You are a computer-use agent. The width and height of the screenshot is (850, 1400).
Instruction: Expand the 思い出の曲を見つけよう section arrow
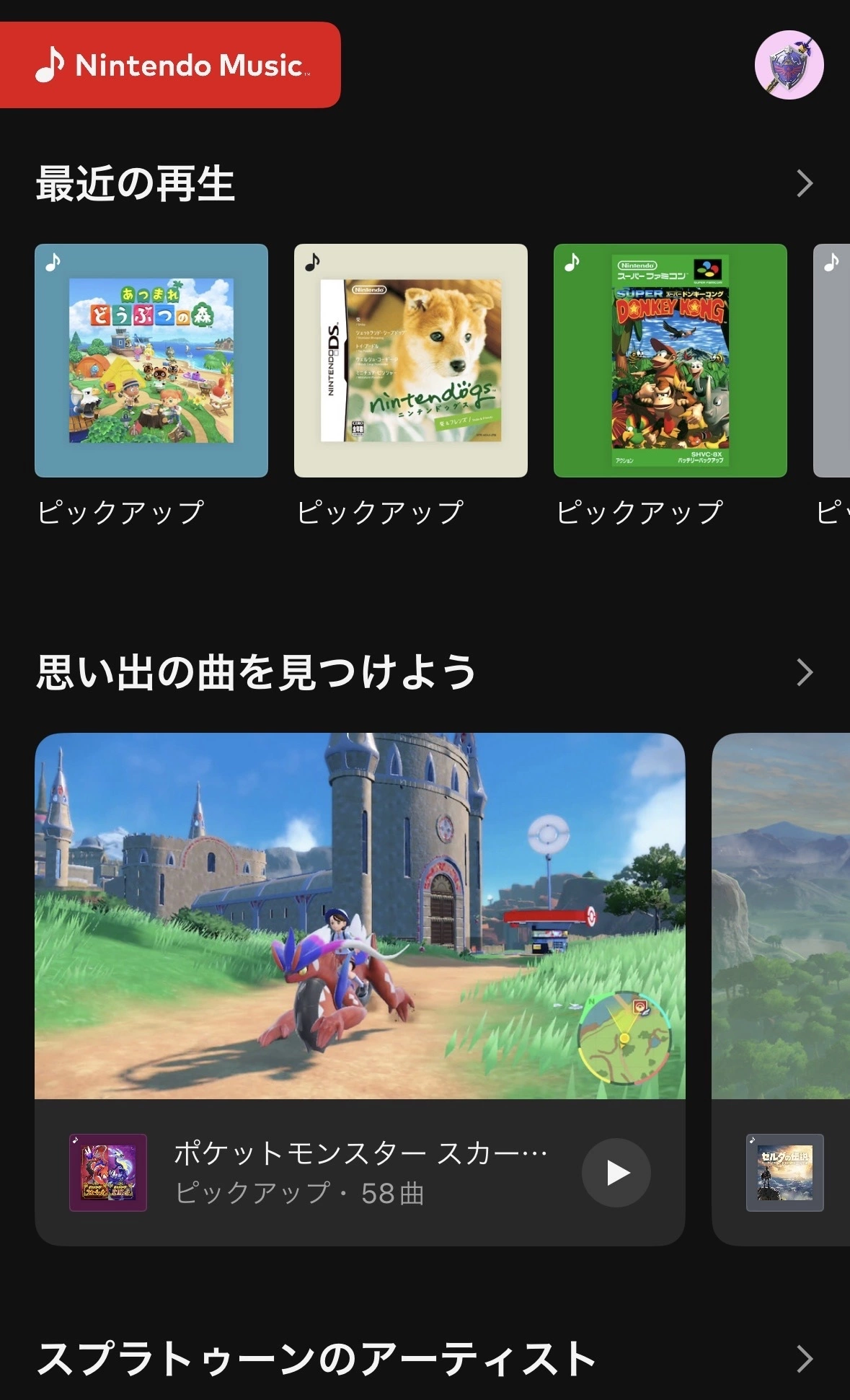pyautogui.click(x=805, y=672)
